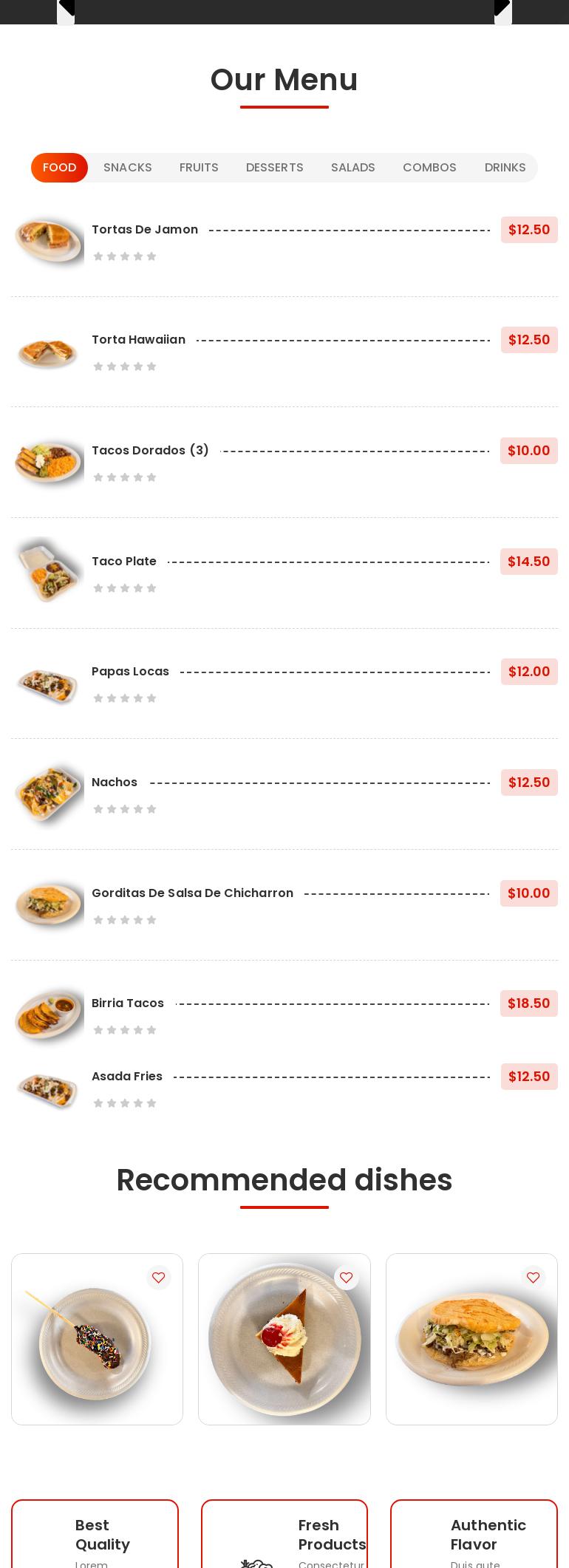
Task: View Tacos Dorados (3) details
Action: (150, 451)
